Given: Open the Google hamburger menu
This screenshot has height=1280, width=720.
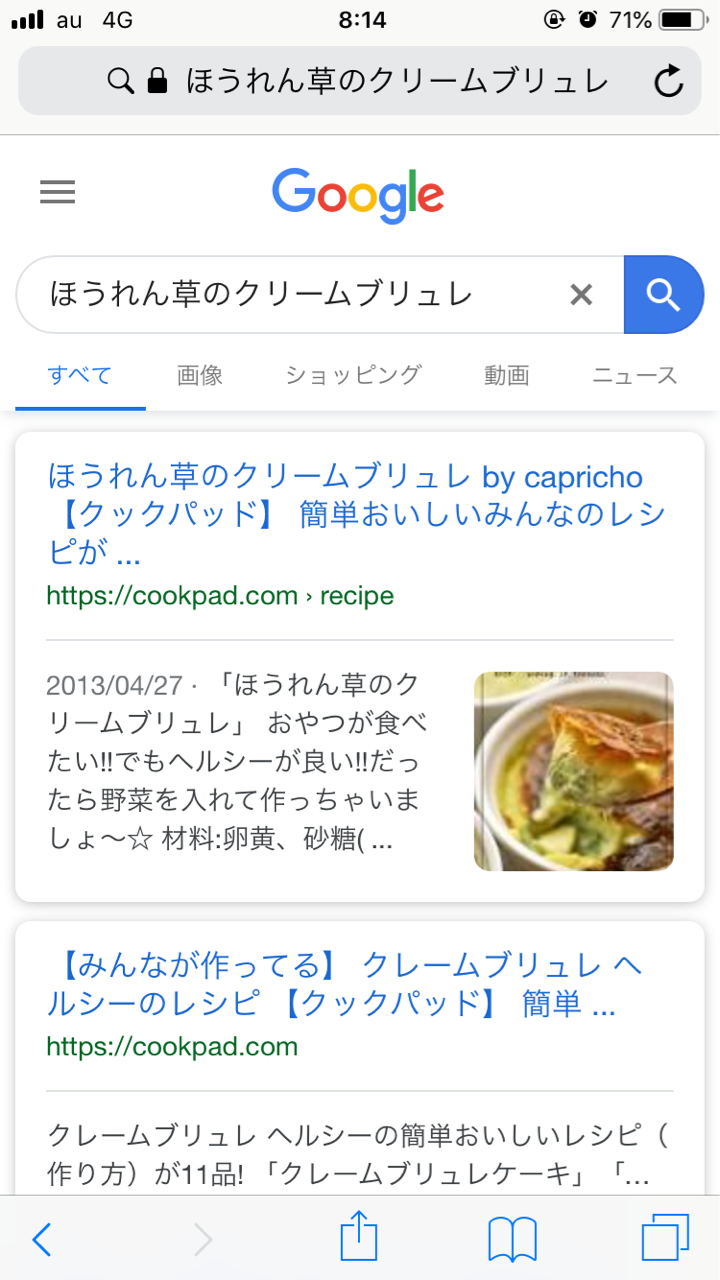Looking at the screenshot, I should click(x=58, y=192).
